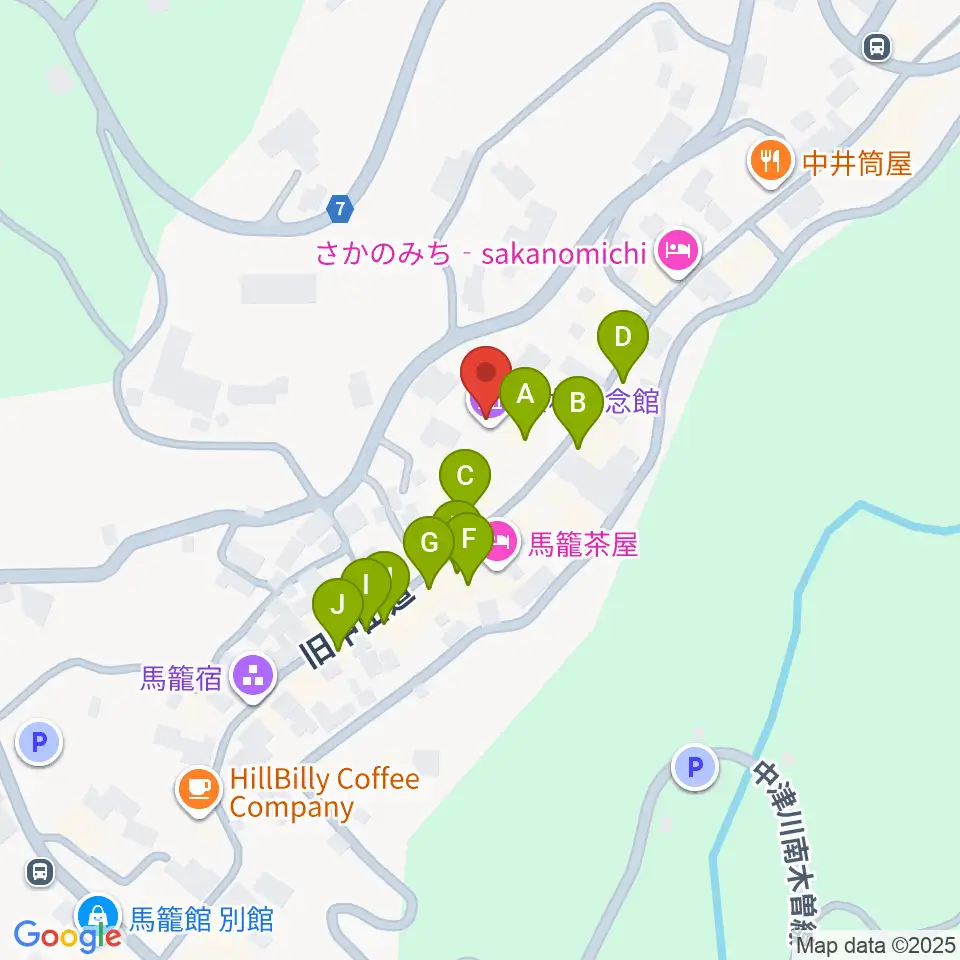
Task: Select the green marker labeled B
Action: pyautogui.click(x=578, y=411)
